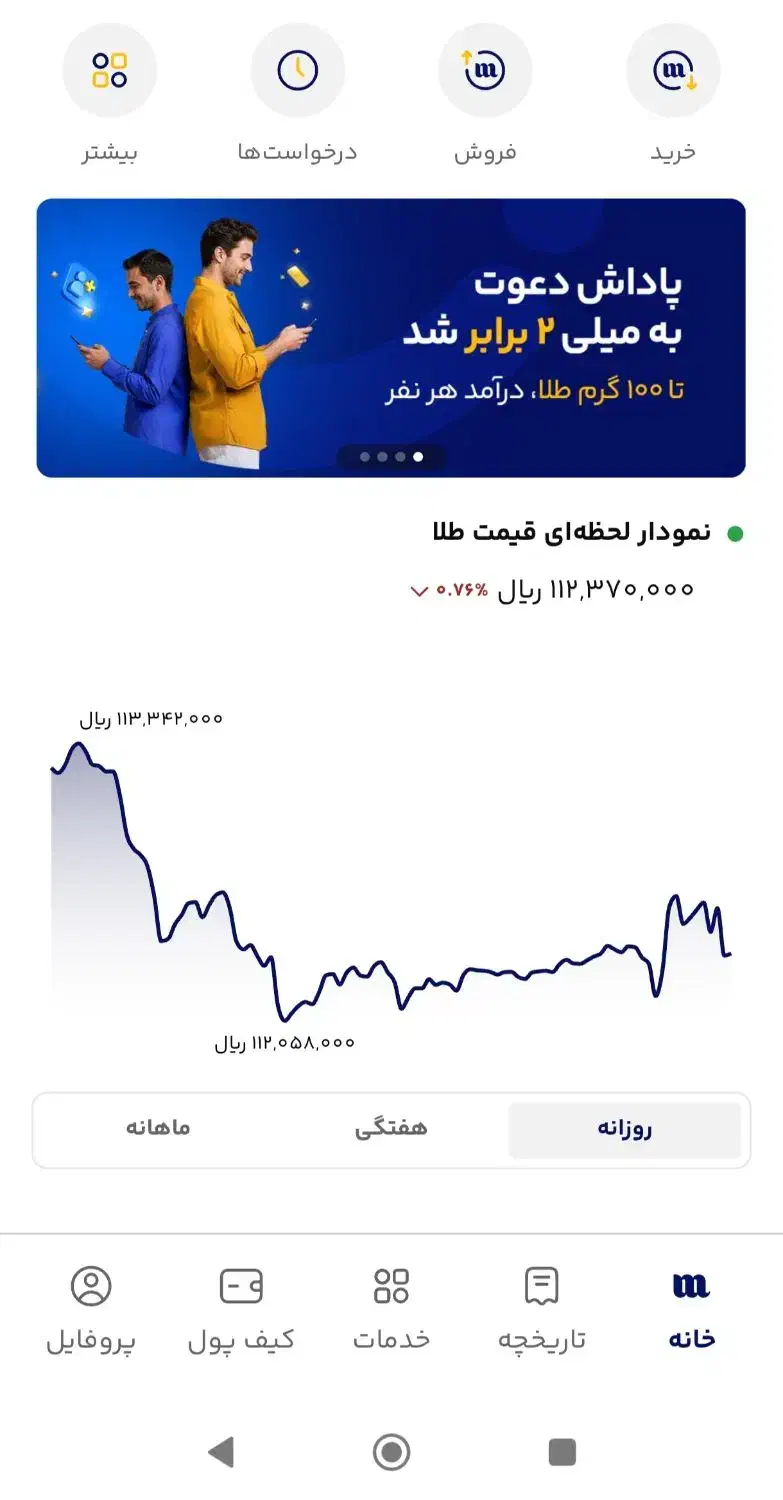Viewport: 783px width, 1500px height.
Task: Select the خرید (buy) gold icon
Action: (671, 70)
